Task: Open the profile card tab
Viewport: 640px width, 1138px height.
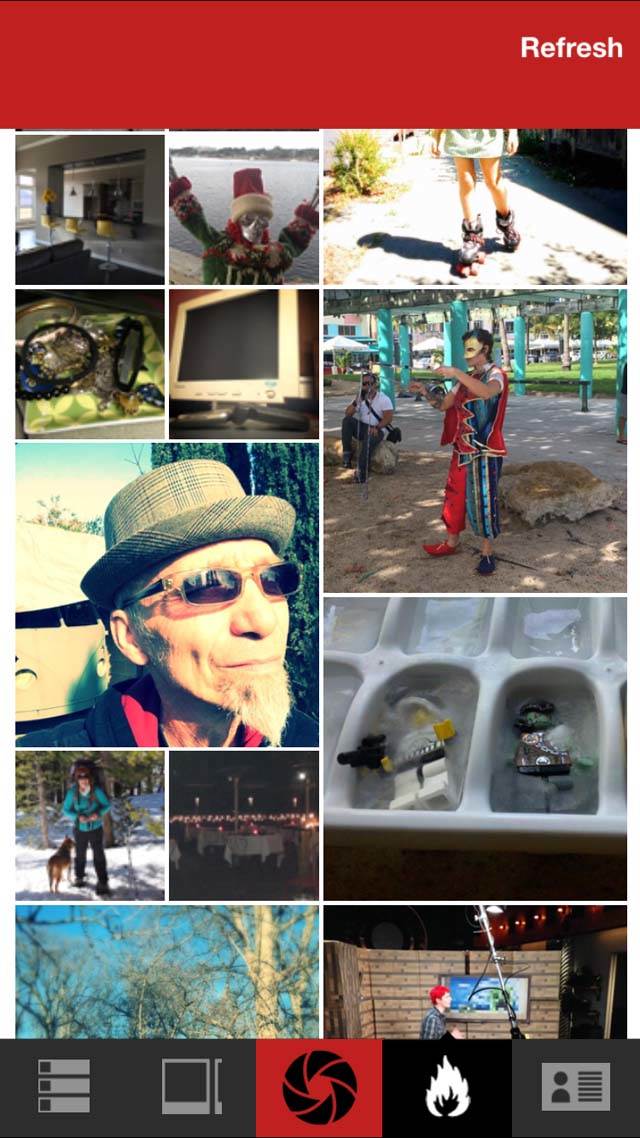Action: pyautogui.click(x=576, y=1086)
